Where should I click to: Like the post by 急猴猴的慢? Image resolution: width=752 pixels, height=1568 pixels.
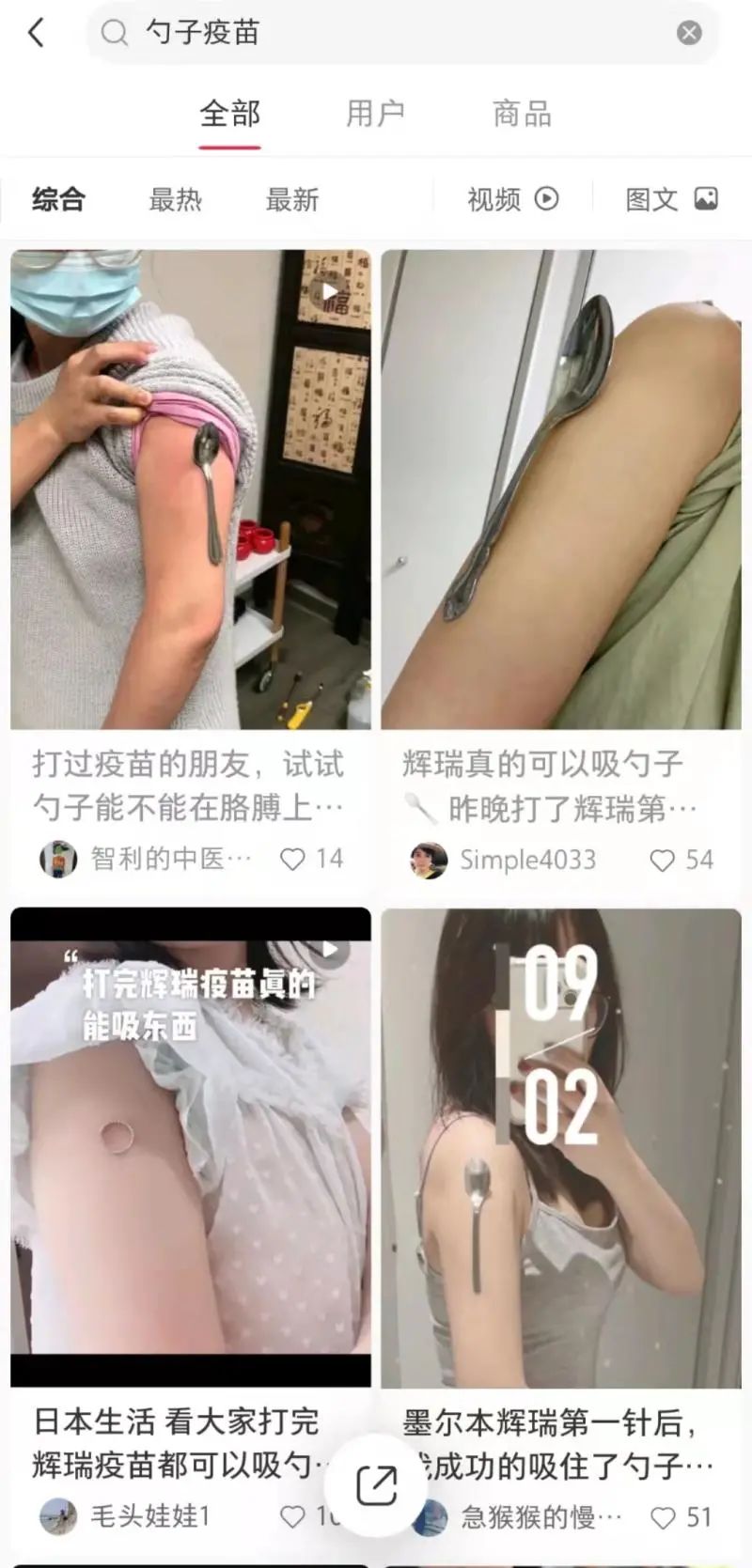(x=663, y=1517)
